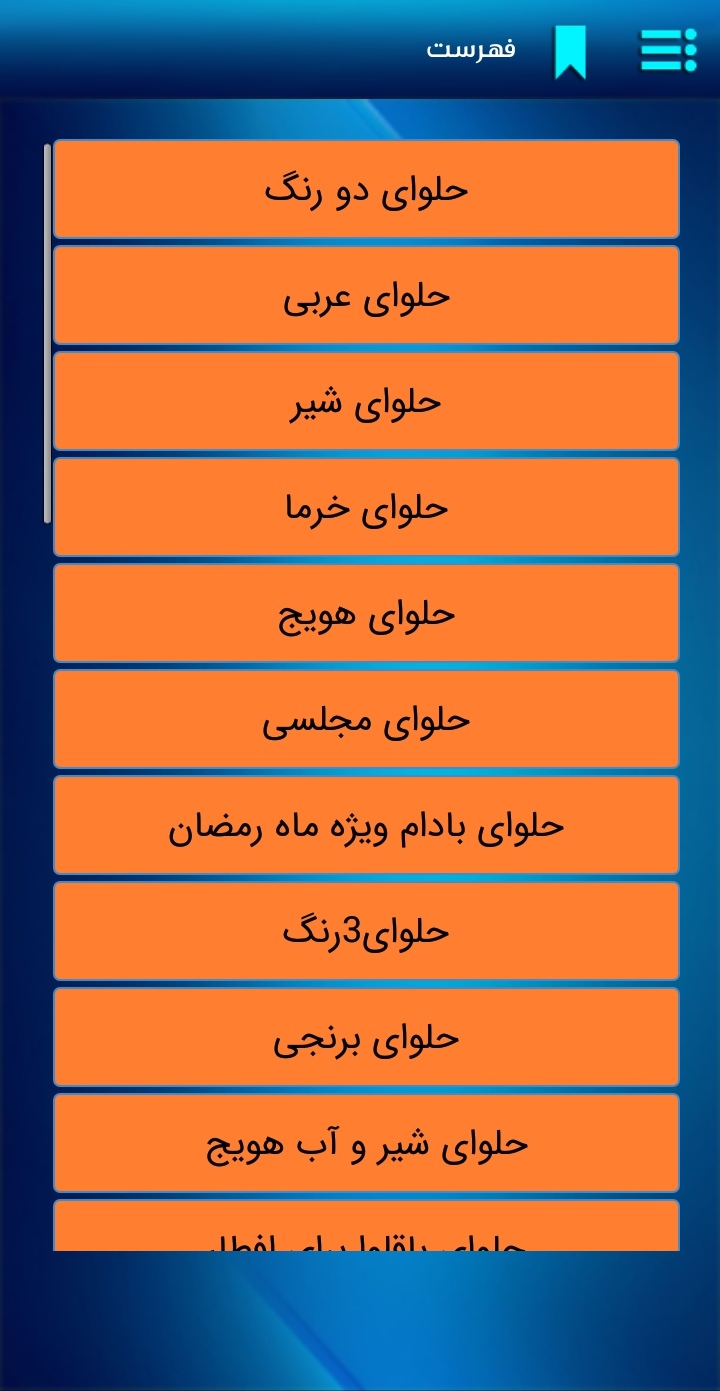The height and width of the screenshot is (1391, 720).
Task: Open the حلوای3رنگ recipe
Action: (366, 931)
